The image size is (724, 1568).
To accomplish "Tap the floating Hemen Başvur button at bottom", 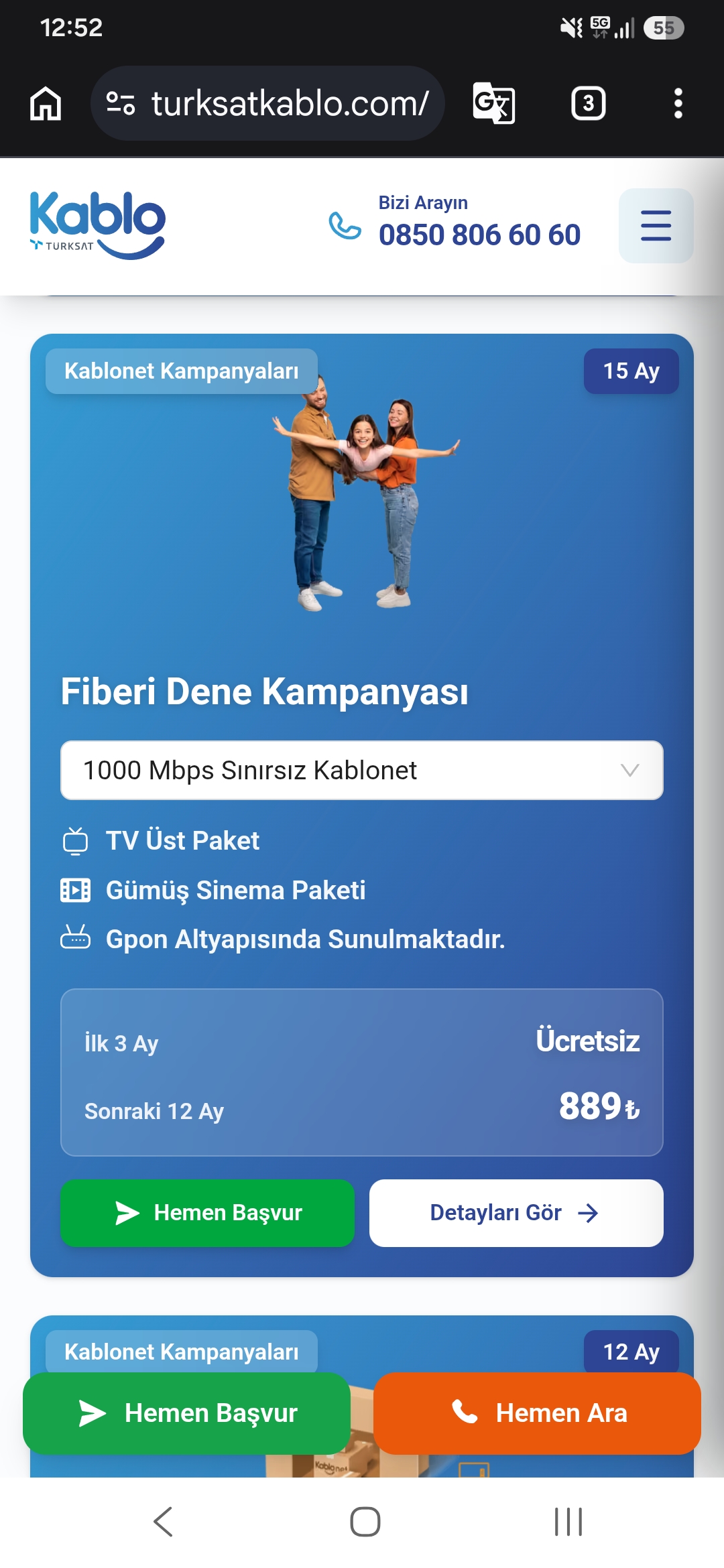I will click(x=186, y=1413).
